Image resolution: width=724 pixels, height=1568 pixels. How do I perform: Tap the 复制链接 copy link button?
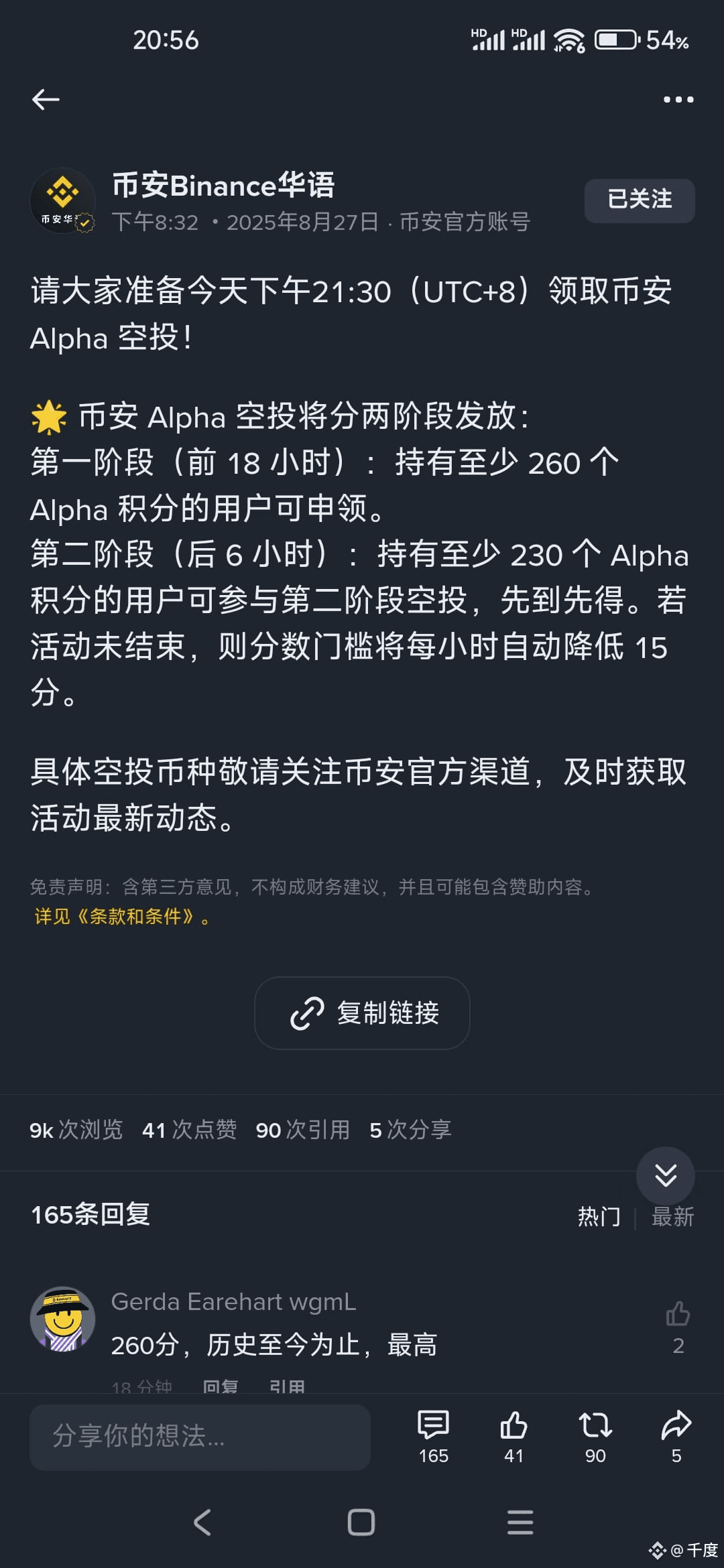point(362,1012)
